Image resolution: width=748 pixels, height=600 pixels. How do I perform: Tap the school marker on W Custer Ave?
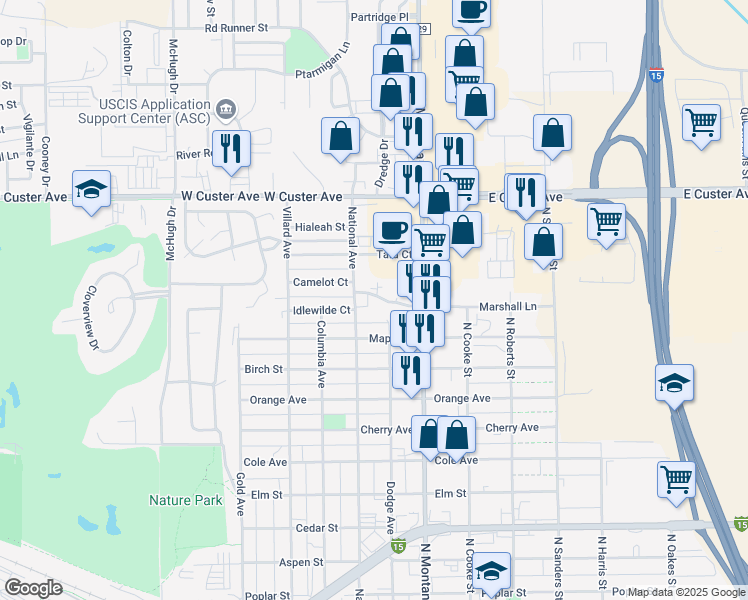[91, 190]
